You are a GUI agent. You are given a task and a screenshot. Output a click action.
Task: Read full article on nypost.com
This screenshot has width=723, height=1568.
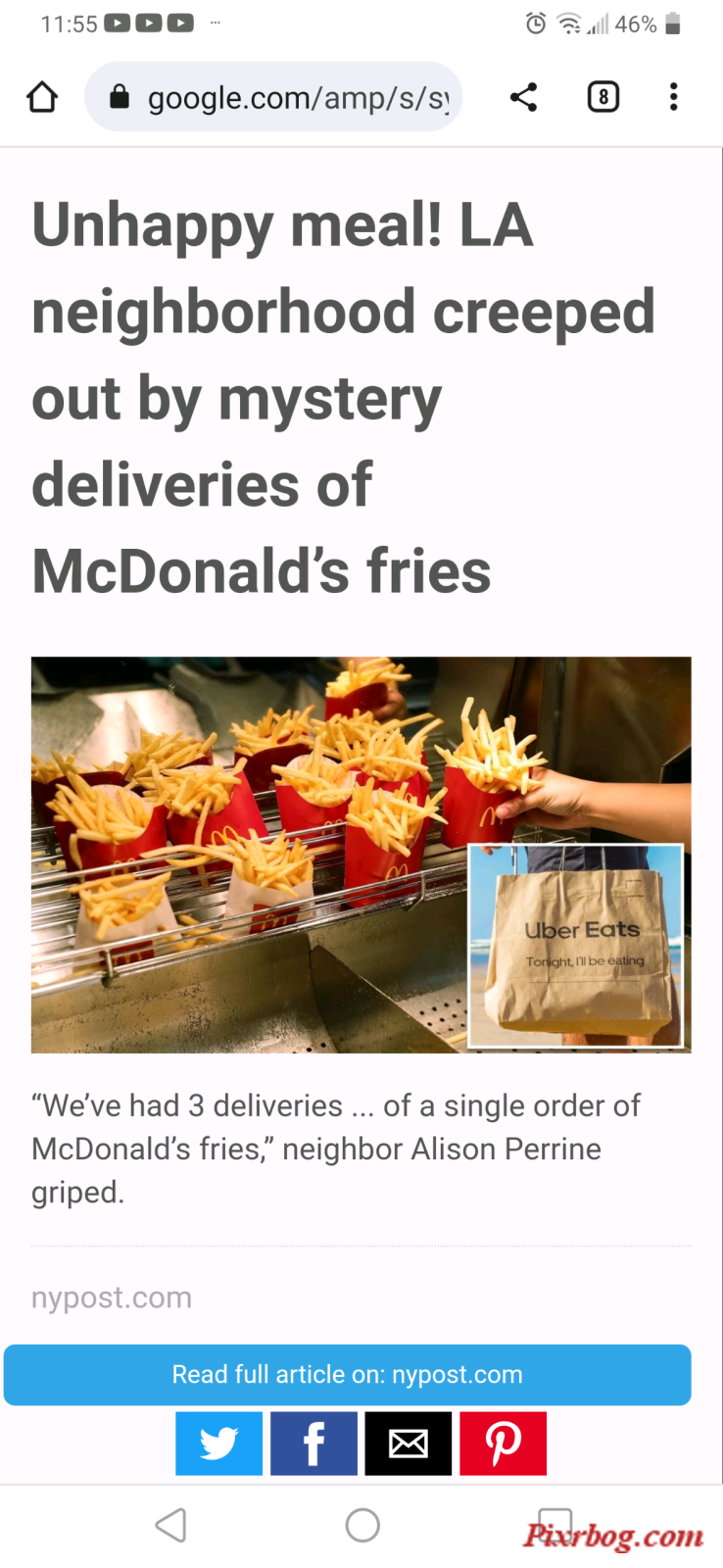pos(347,1375)
